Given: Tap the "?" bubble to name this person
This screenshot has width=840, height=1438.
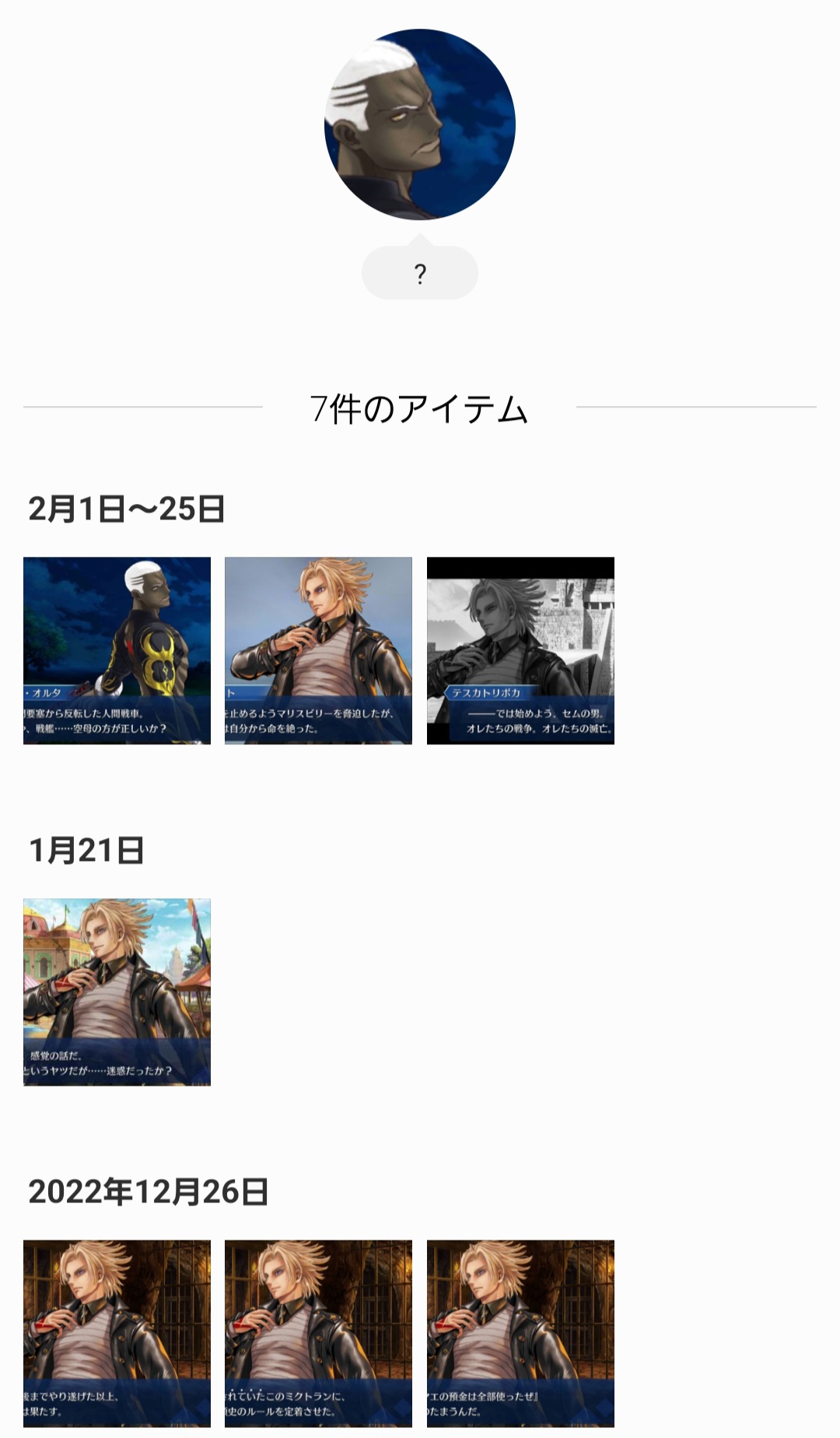Looking at the screenshot, I should tap(419, 273).
